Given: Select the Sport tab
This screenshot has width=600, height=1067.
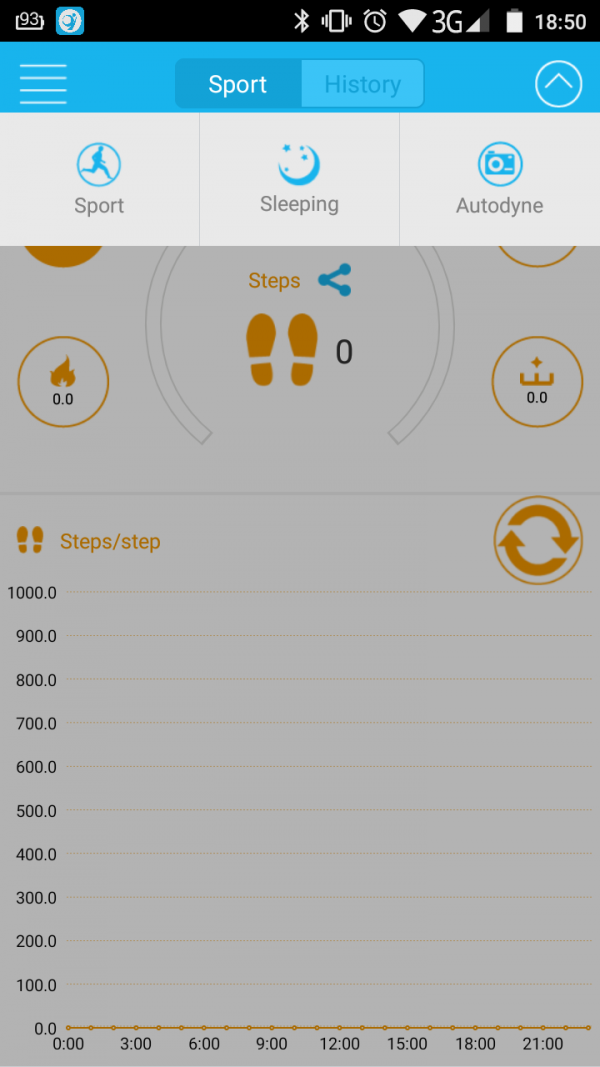Looking at the screenshot, I should [x=238, y=84].
